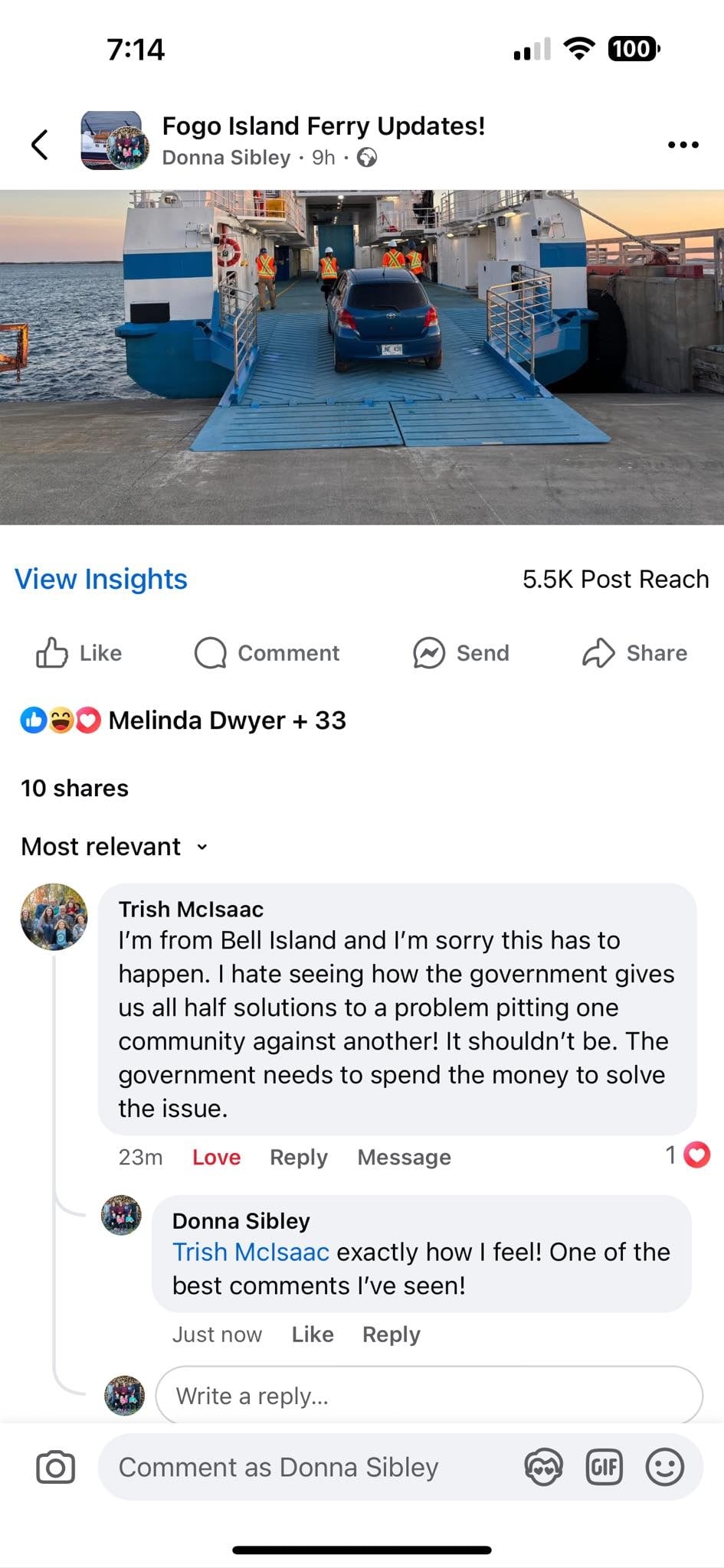This screenshot has height=1568, width=724.
Task: Focus the Write a reply field
Action: click(x=428, y=1396)
